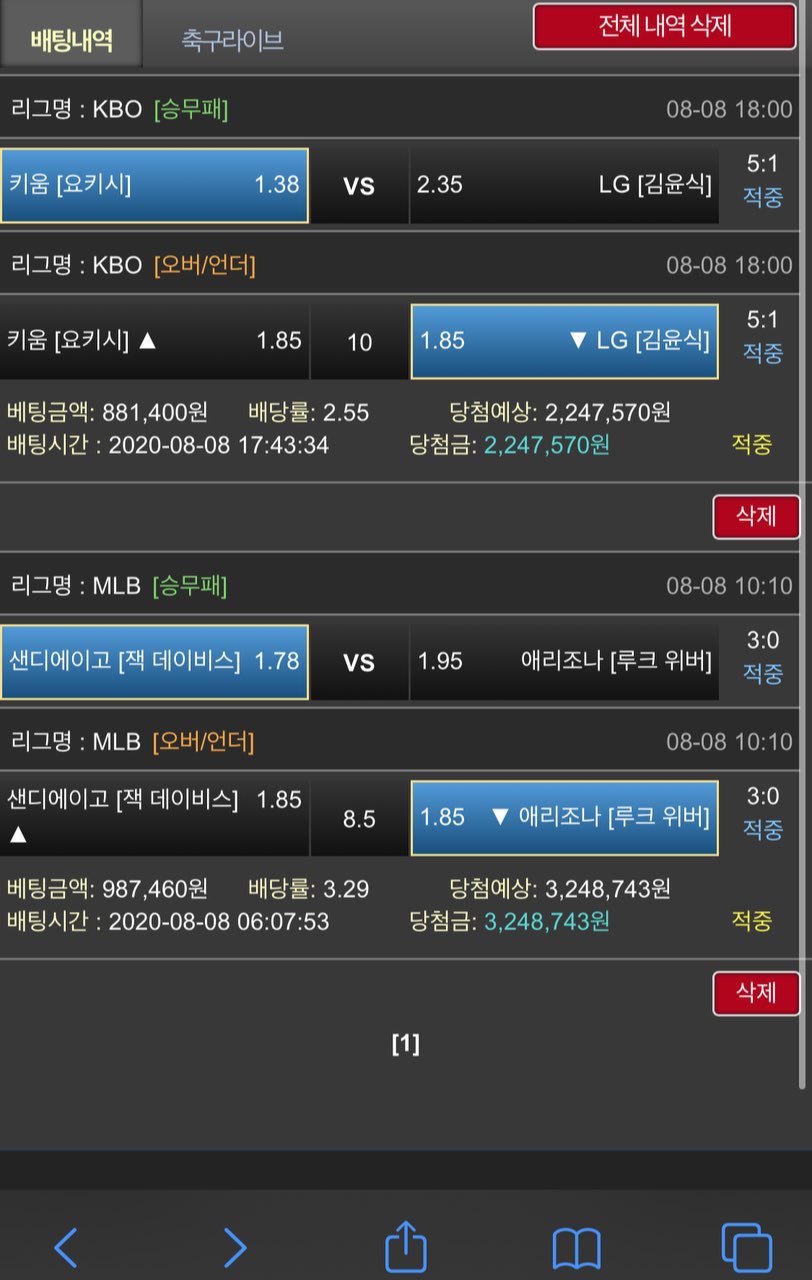Go back in the browser
This screenshot has height=1280, width=812.
(x=66, y=1247)
